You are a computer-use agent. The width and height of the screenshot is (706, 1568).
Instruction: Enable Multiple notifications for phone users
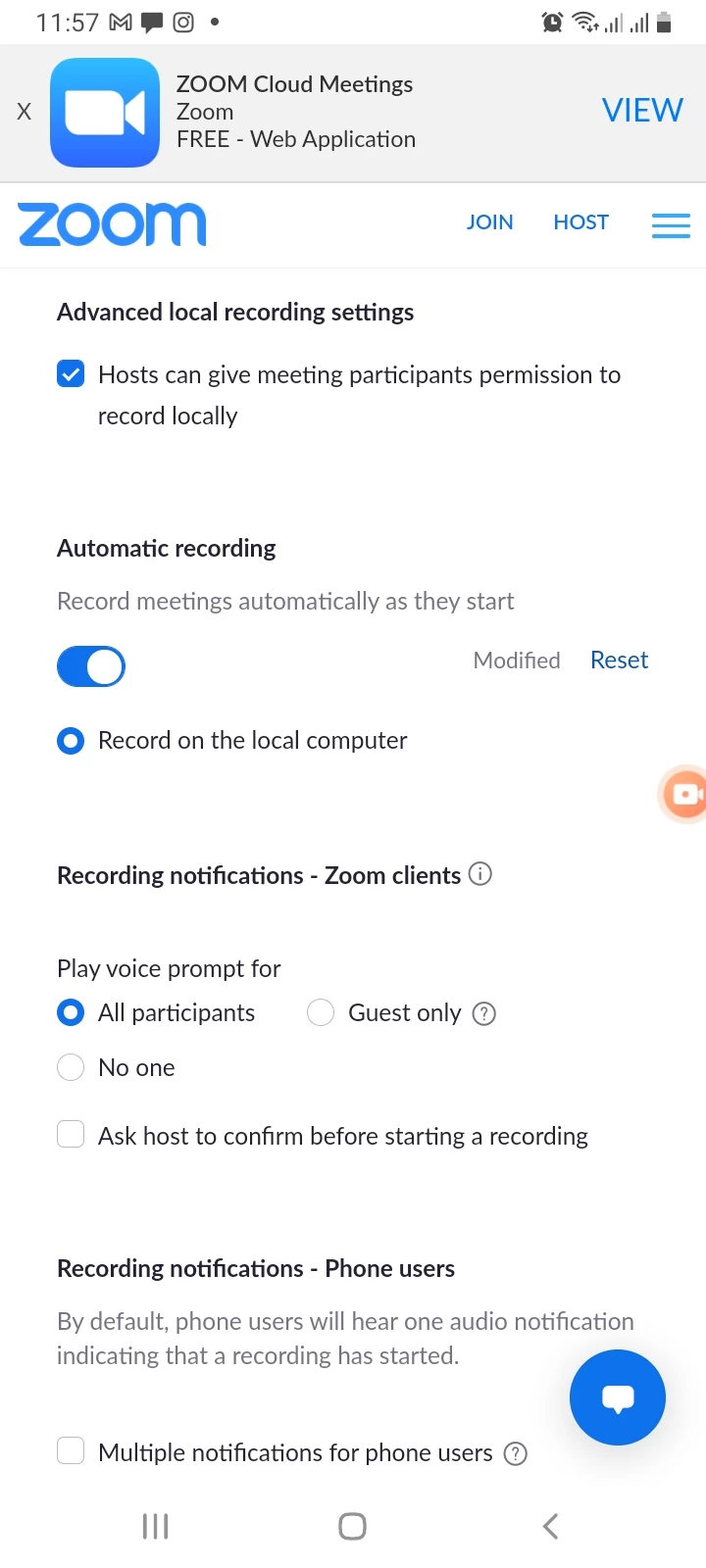(x=71, y=1450)
